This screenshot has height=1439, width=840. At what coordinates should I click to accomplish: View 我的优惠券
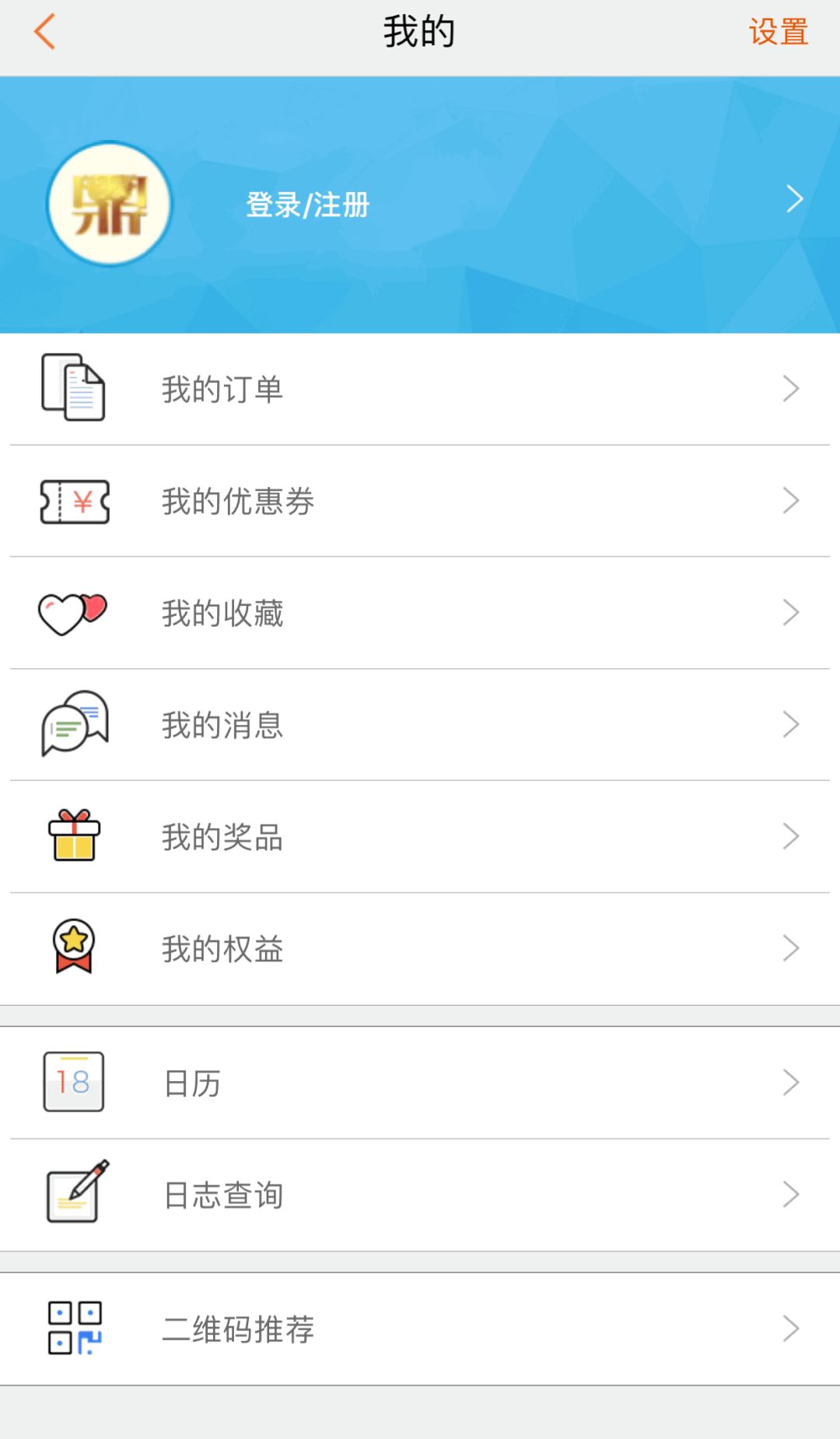tap(420, 501)
